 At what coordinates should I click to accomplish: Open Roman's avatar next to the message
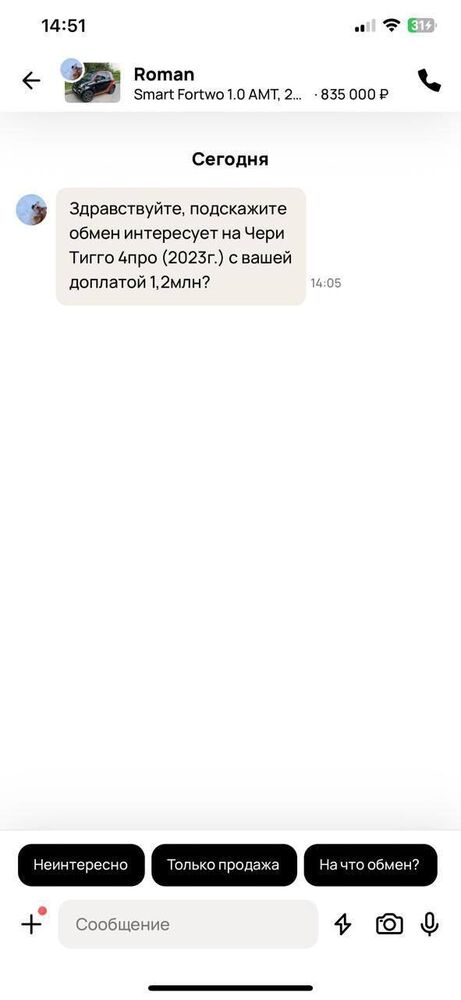point(31,210)
